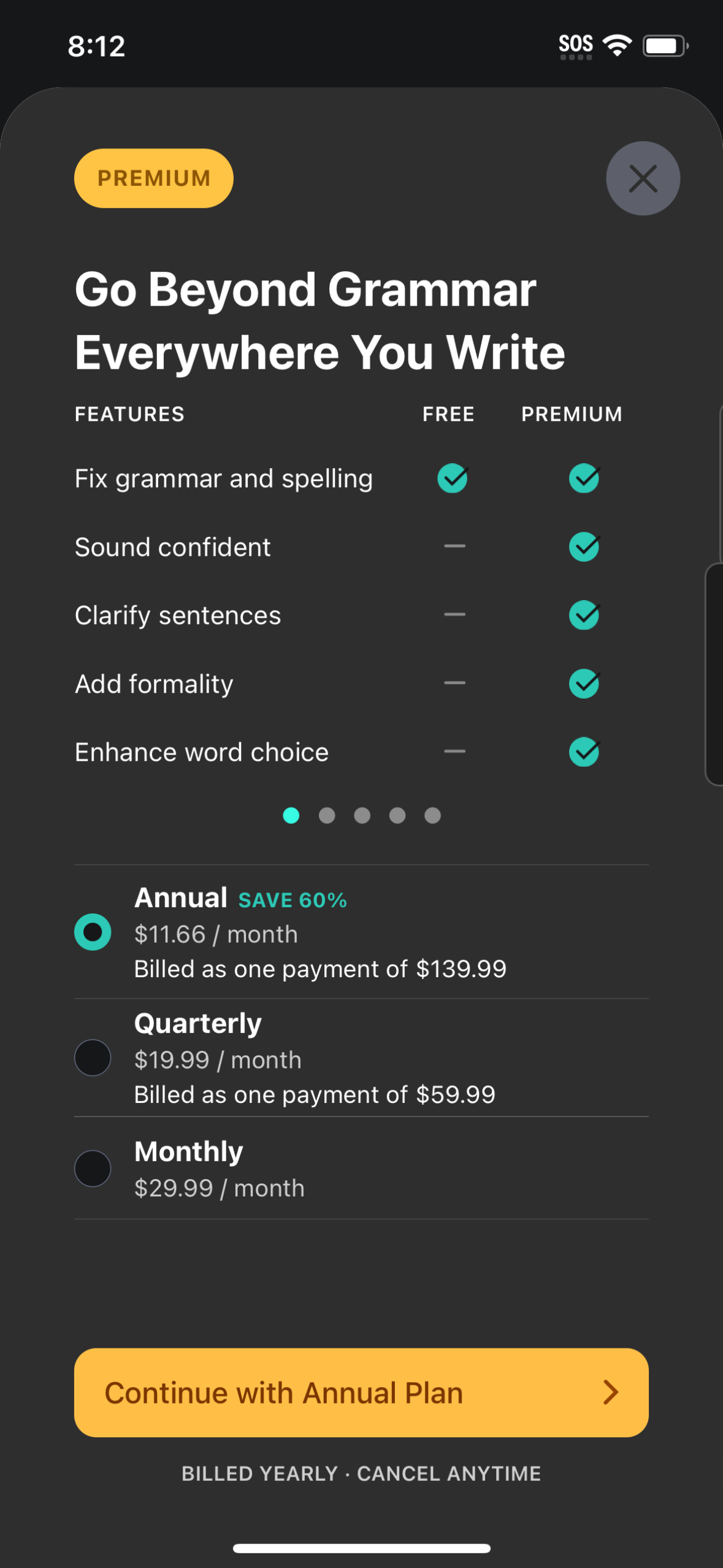The image size is (723, 1568).
Task: Select the Quarterly plan radio button
Action: [x=93, y=1058]
